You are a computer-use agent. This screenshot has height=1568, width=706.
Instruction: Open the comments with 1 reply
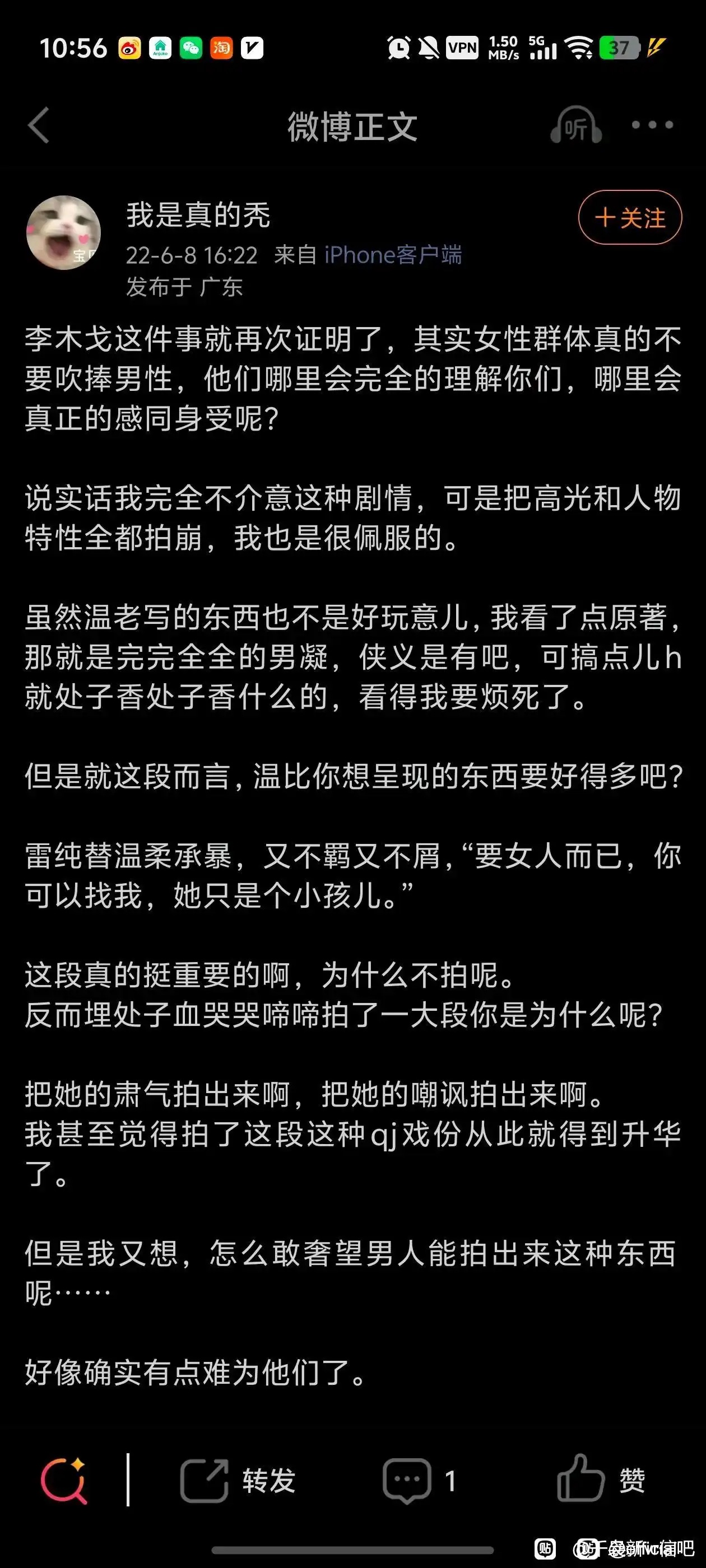420,1481
